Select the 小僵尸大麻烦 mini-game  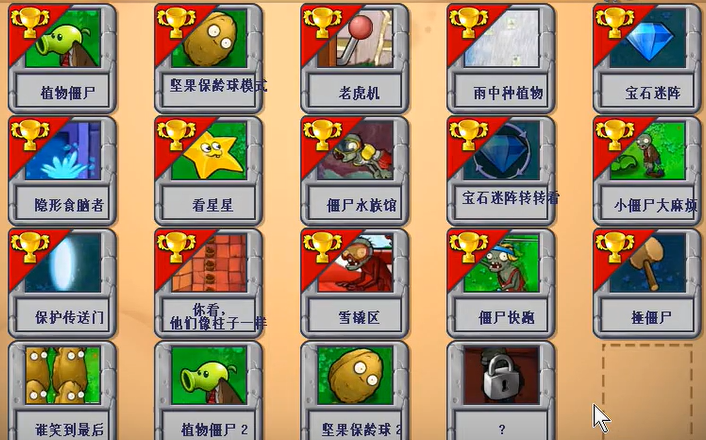tap(647, 170)
